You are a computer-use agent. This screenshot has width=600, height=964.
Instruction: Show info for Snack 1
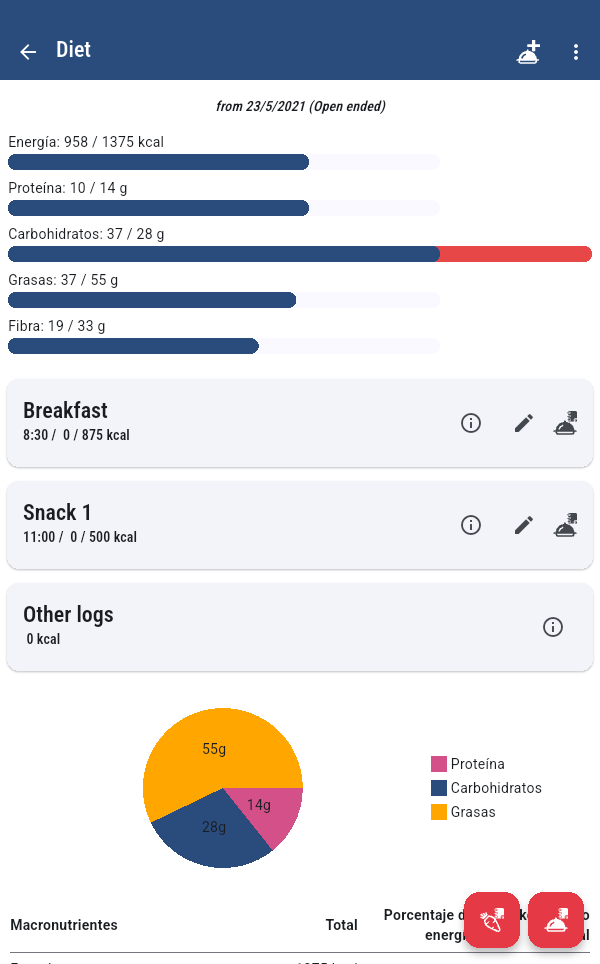click(x=471, y=525)
